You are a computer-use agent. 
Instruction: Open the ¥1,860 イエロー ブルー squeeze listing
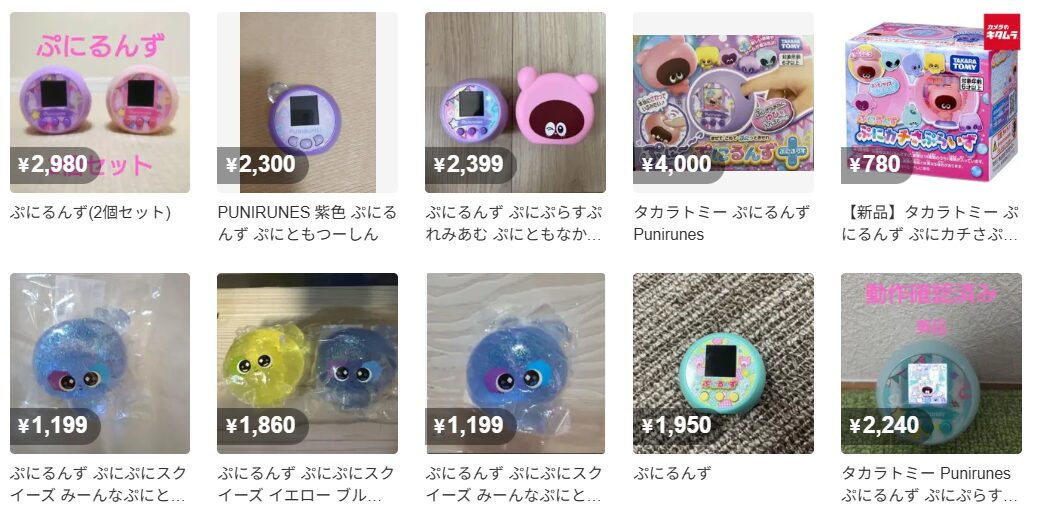click(307, 363)
